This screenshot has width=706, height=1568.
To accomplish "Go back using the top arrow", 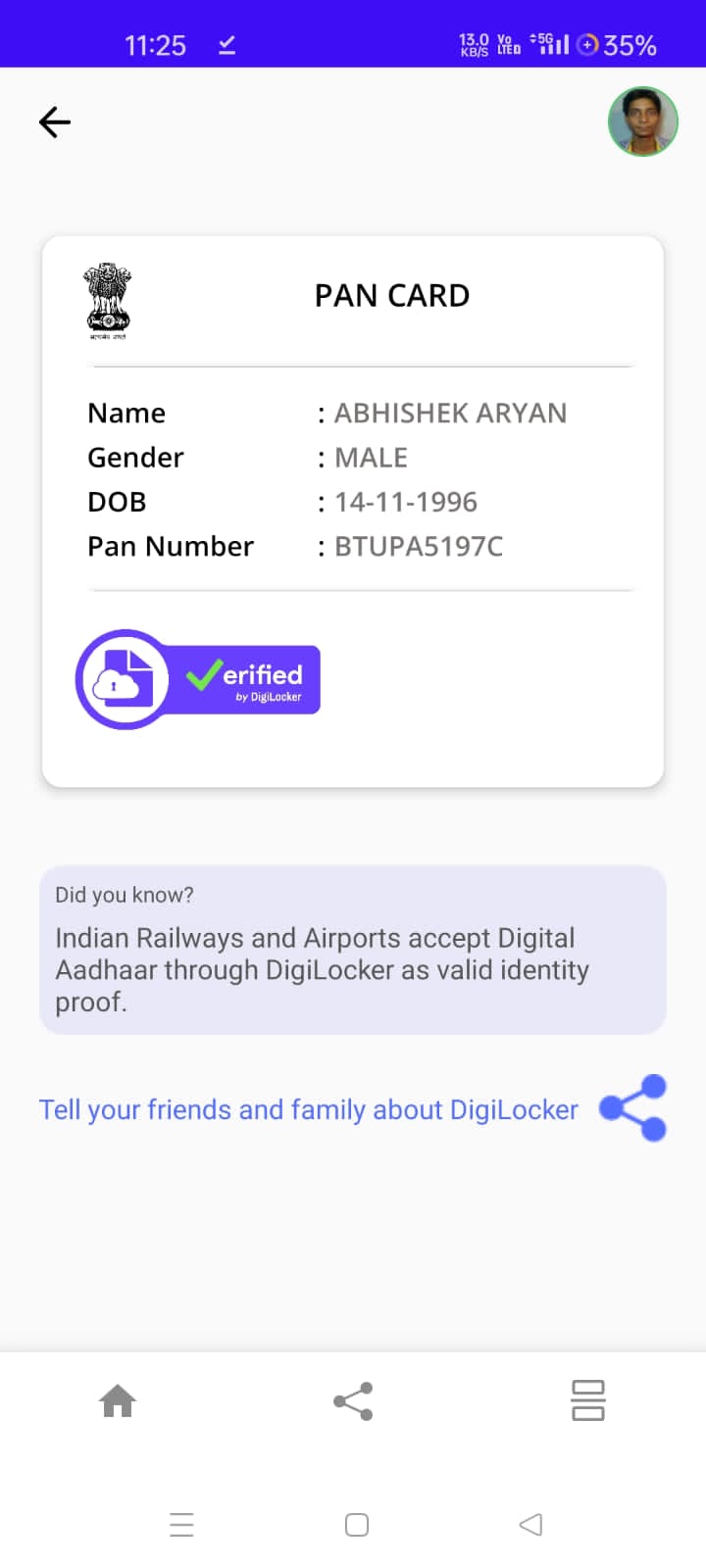I will click(x=55, y=122).
